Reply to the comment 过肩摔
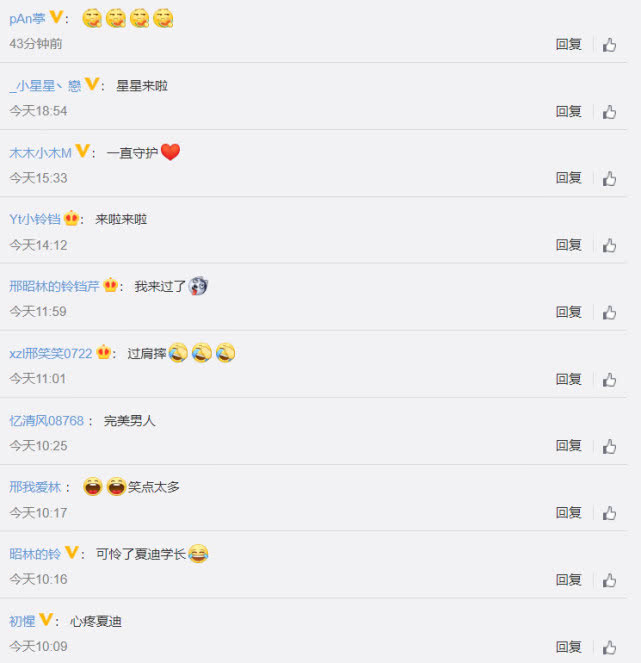641x663 pixels. pyautogui.click(x=568, y=379)
